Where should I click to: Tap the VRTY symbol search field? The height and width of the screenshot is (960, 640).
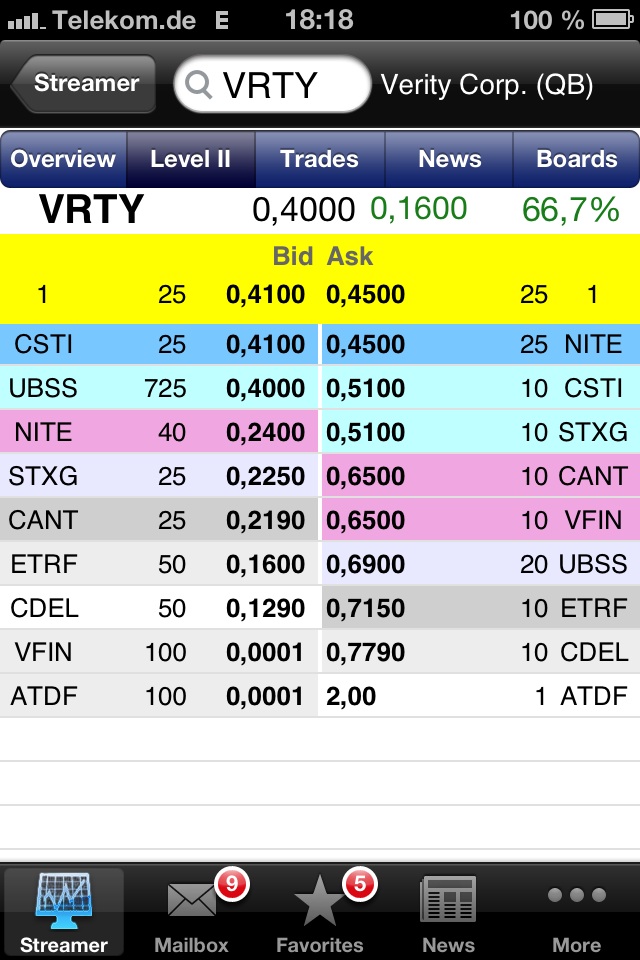[272, 85]
